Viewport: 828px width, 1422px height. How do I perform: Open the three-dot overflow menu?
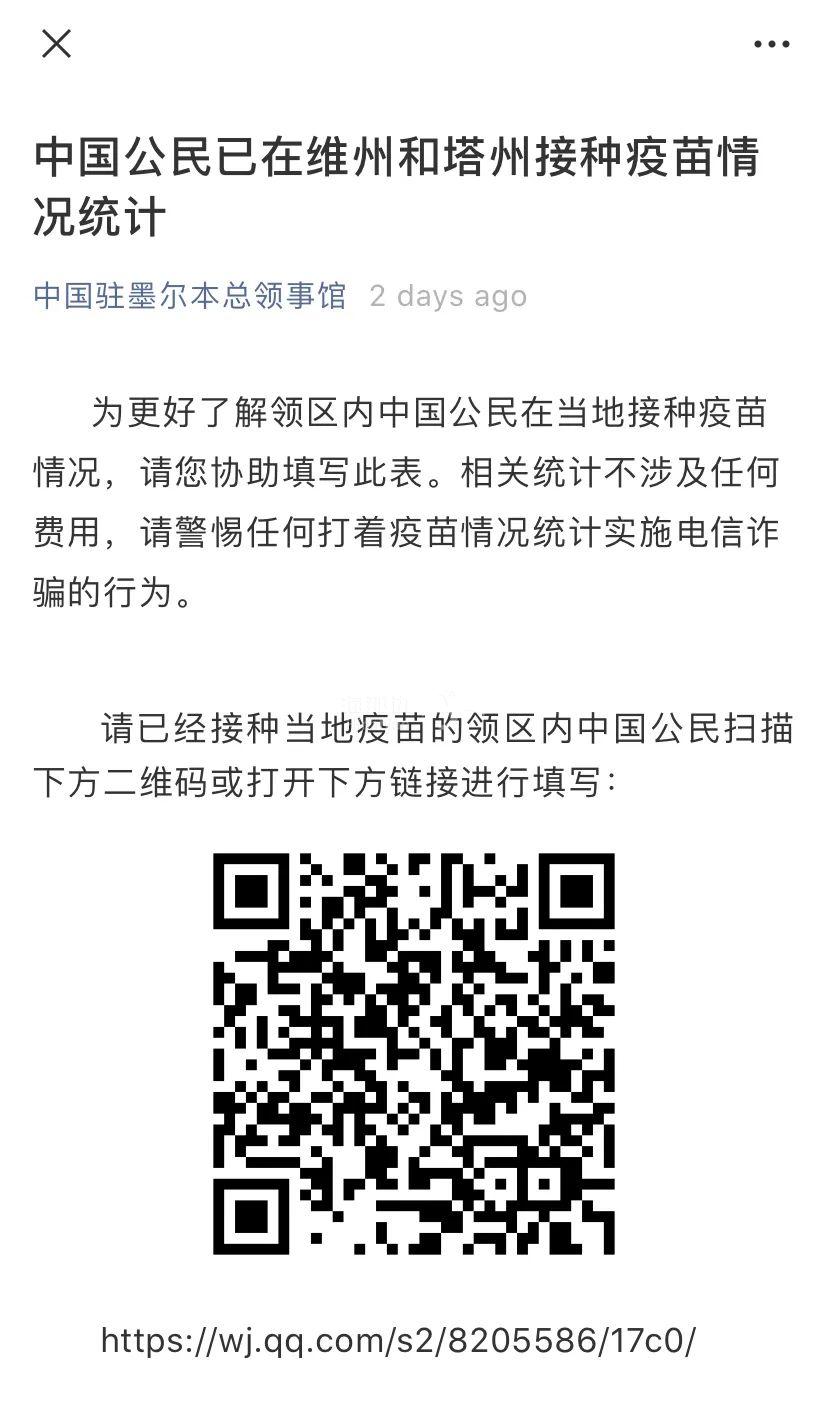[771, 44]
